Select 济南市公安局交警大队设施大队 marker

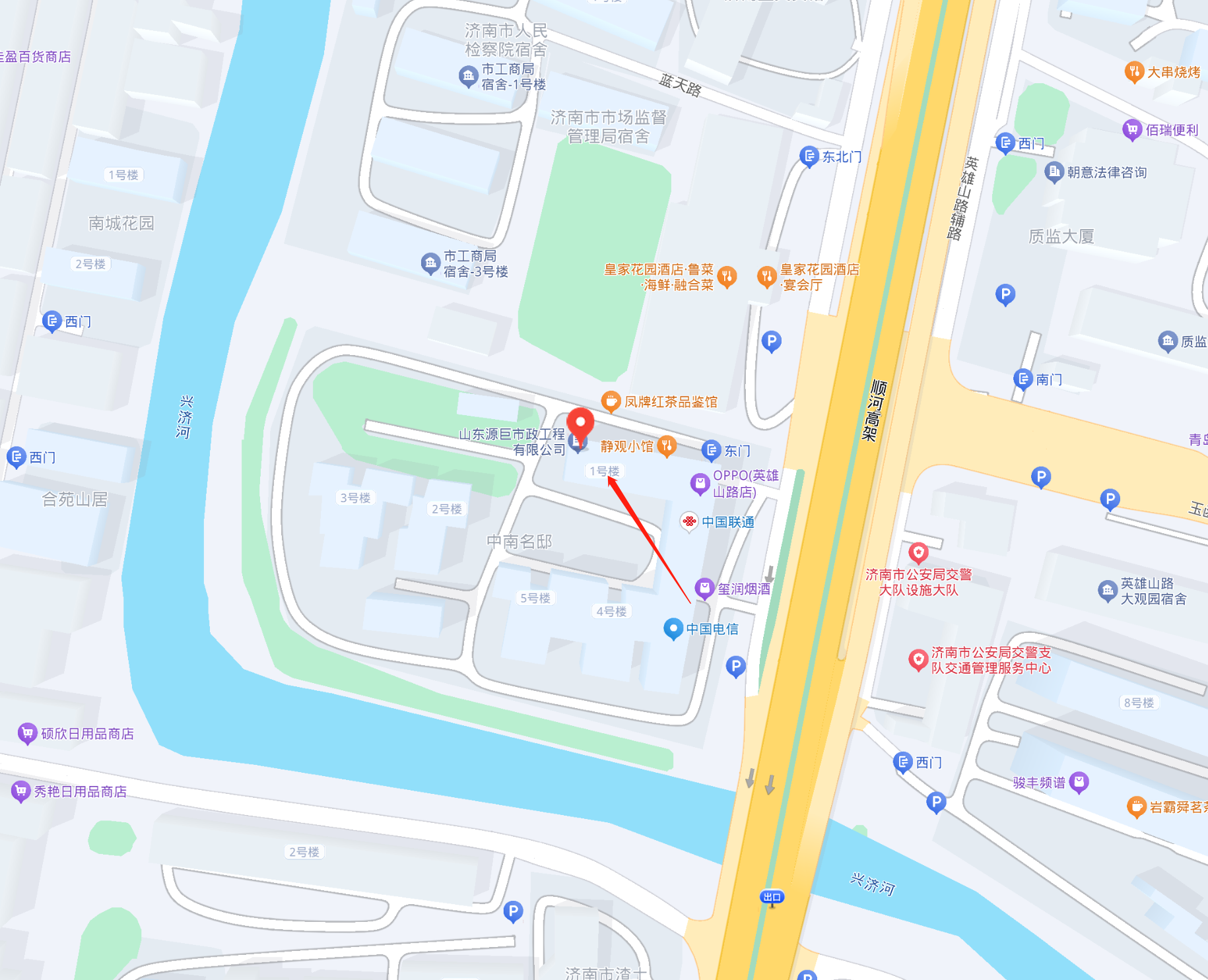click(918, 552)
